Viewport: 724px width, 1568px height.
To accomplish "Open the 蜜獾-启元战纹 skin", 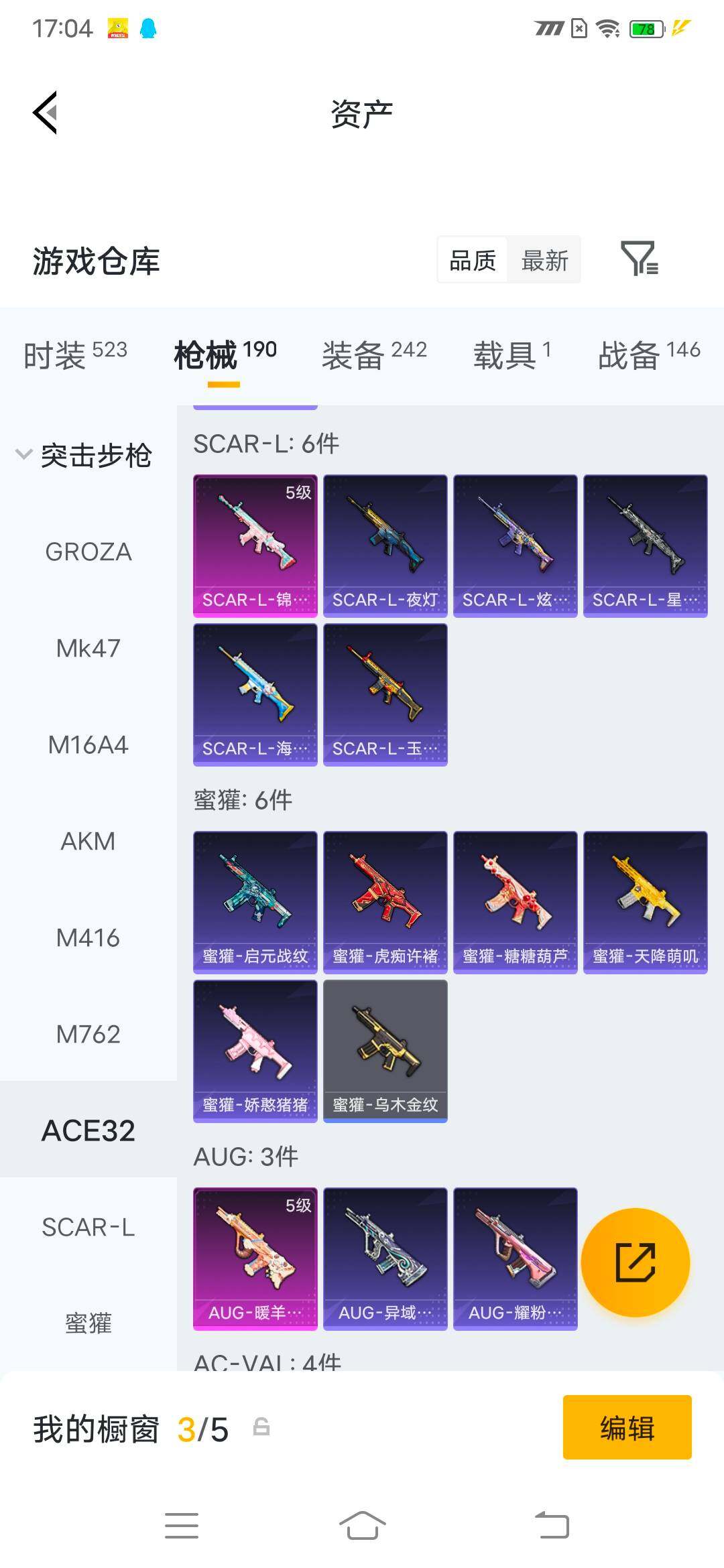I will (255, 903).
